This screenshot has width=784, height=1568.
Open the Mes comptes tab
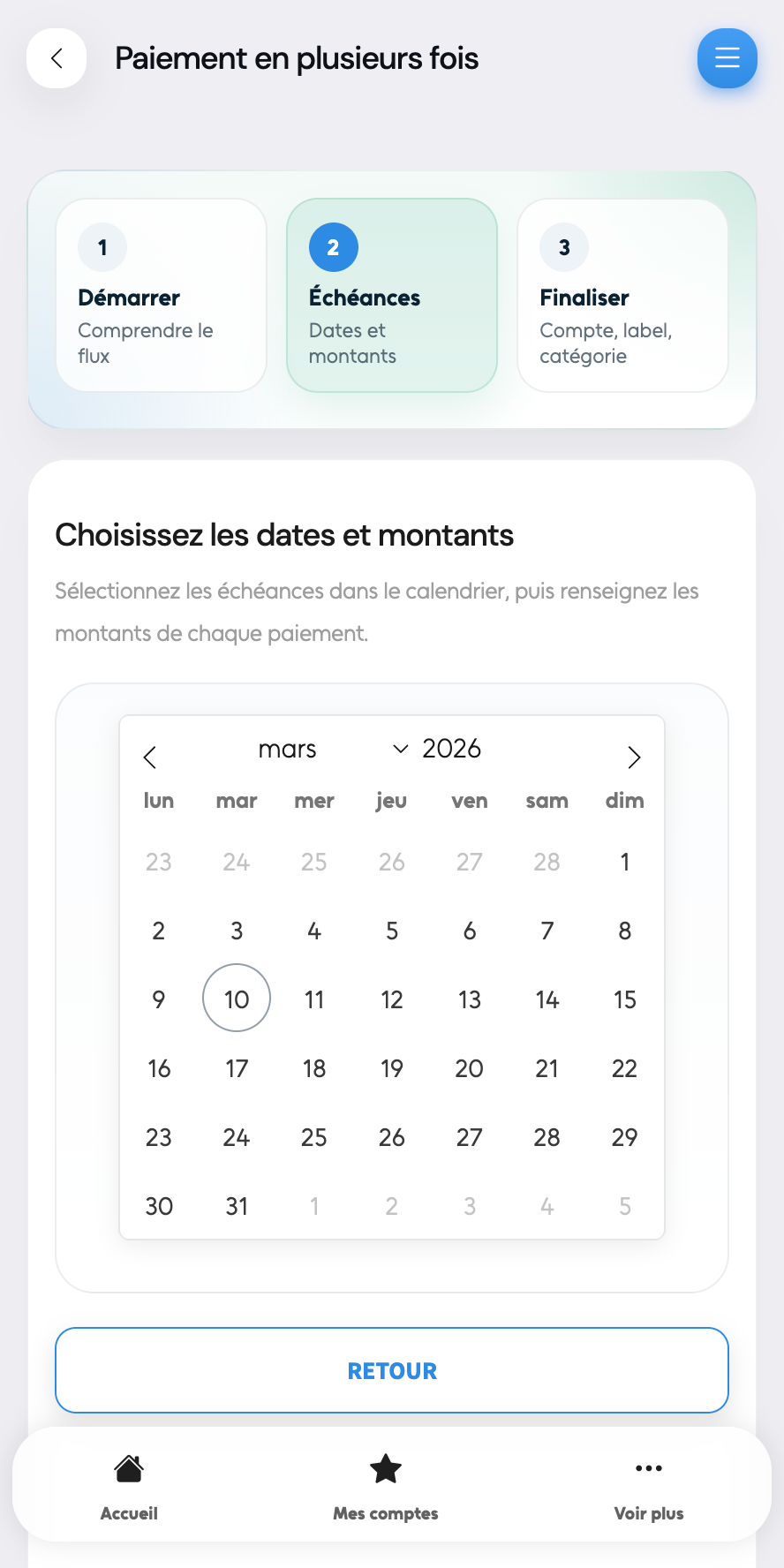[386, 1488]
